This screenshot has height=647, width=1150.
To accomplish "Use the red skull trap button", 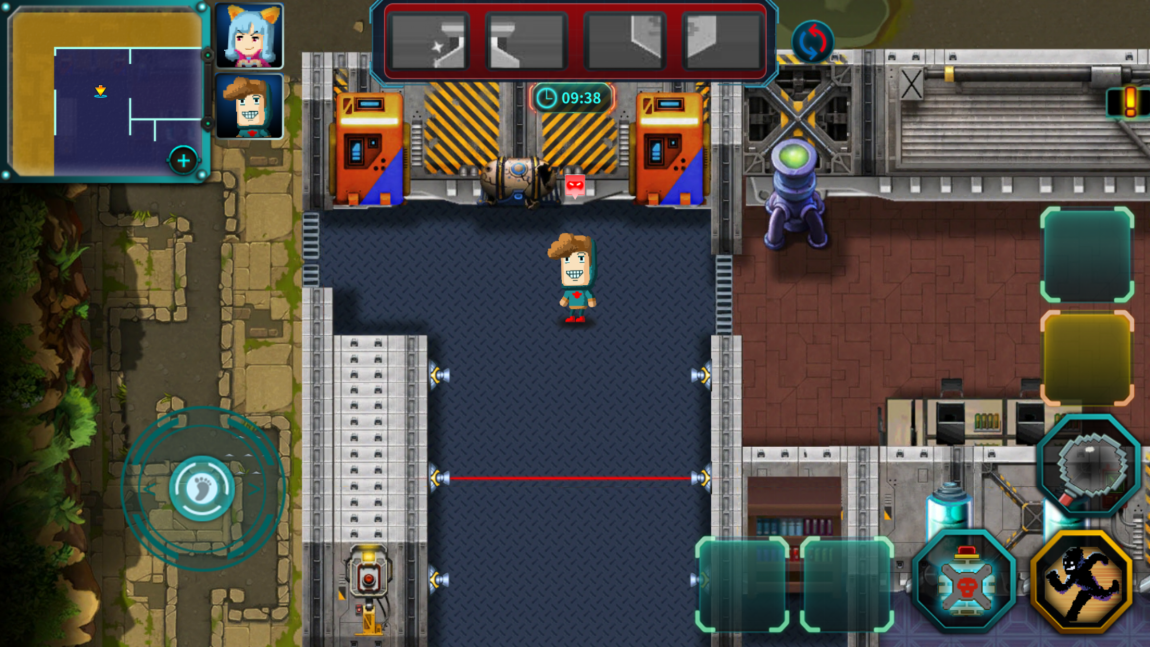I will pyautogui.click(x=965, y=582).
